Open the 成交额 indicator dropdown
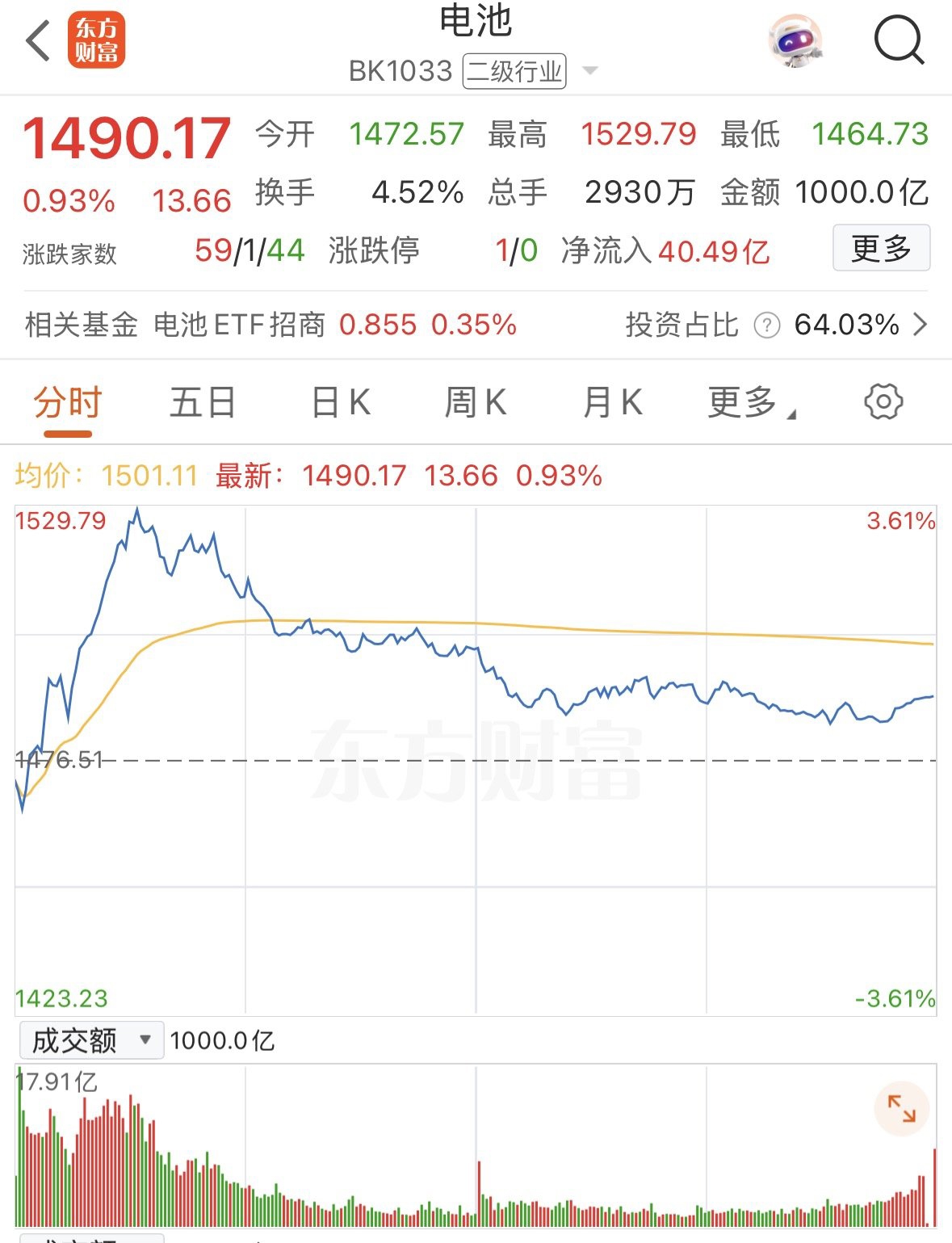 (91, 1040)
